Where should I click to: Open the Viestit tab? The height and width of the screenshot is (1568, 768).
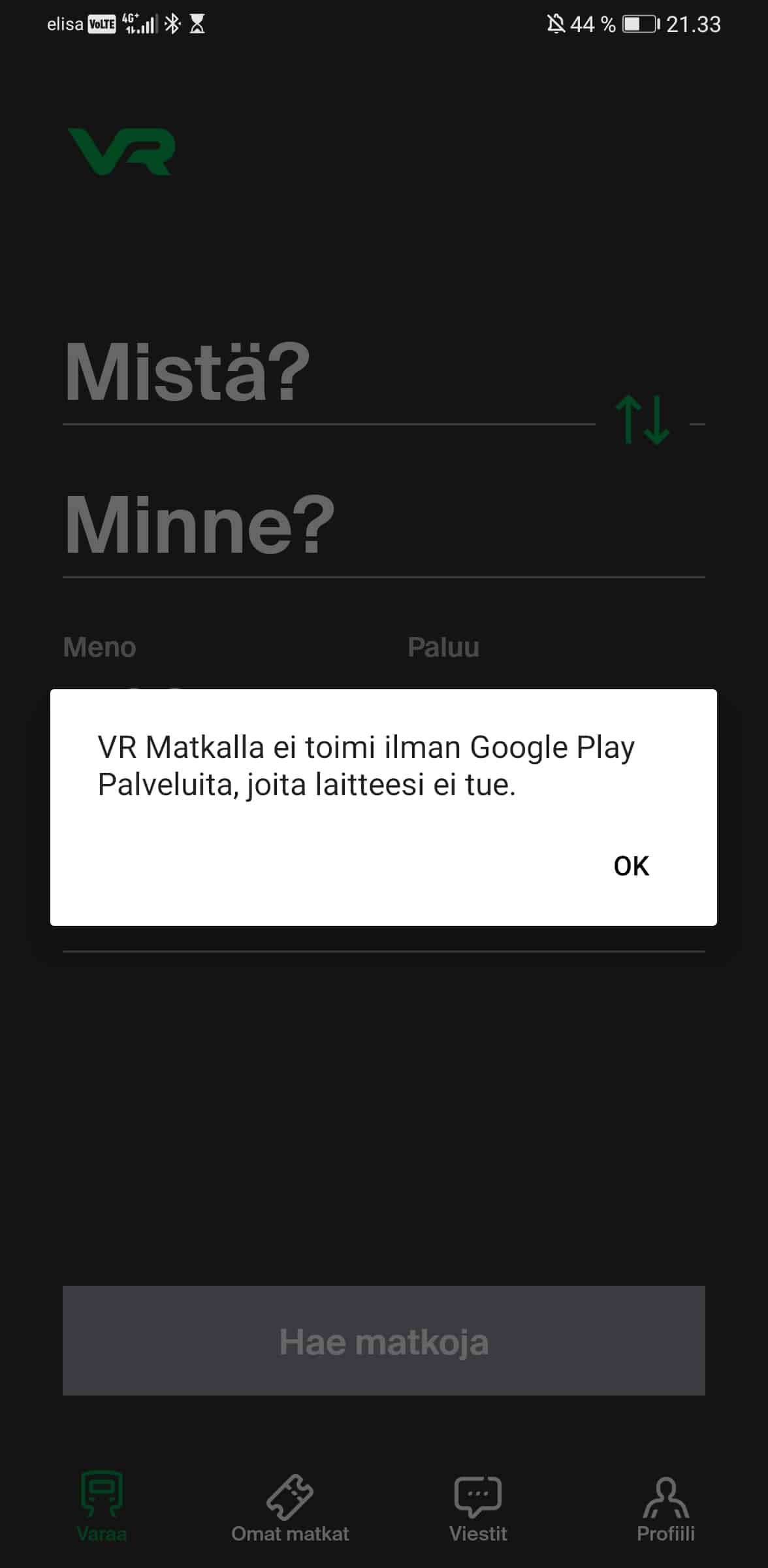pyautogui.click(x=478, y=1505)
